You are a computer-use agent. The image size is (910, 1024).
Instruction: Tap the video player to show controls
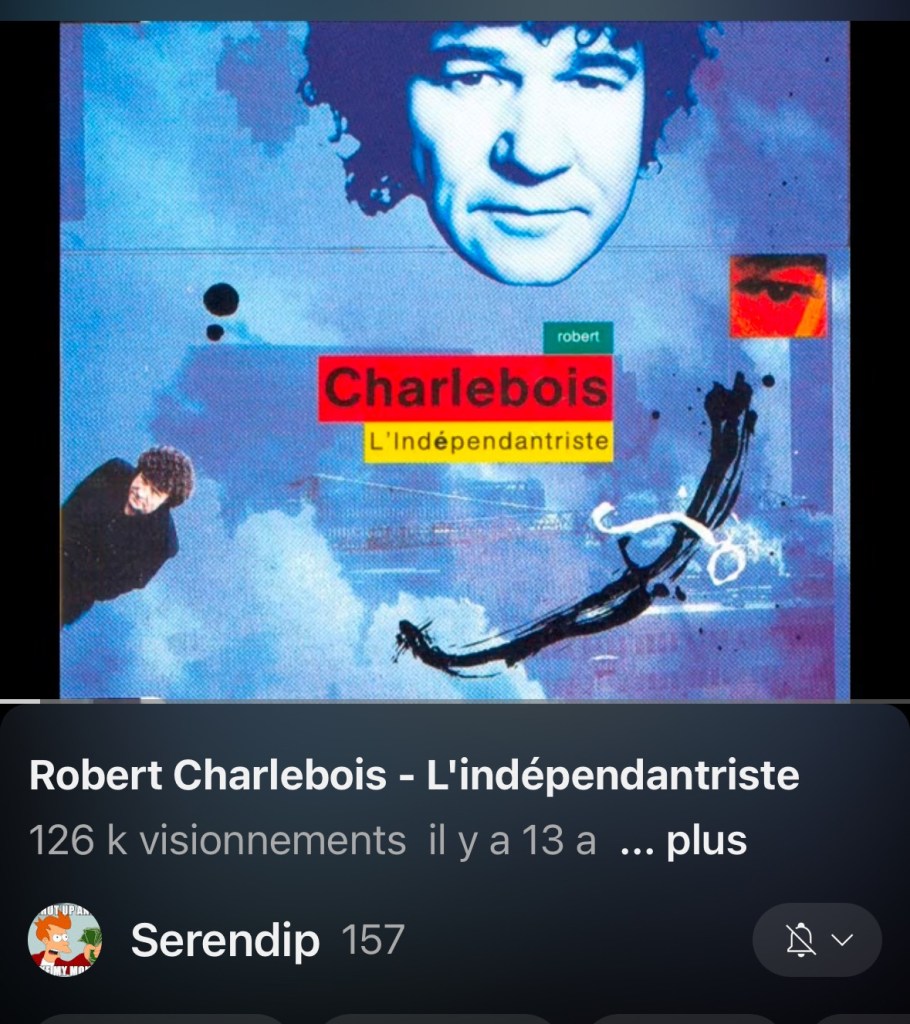coord(455,360)
